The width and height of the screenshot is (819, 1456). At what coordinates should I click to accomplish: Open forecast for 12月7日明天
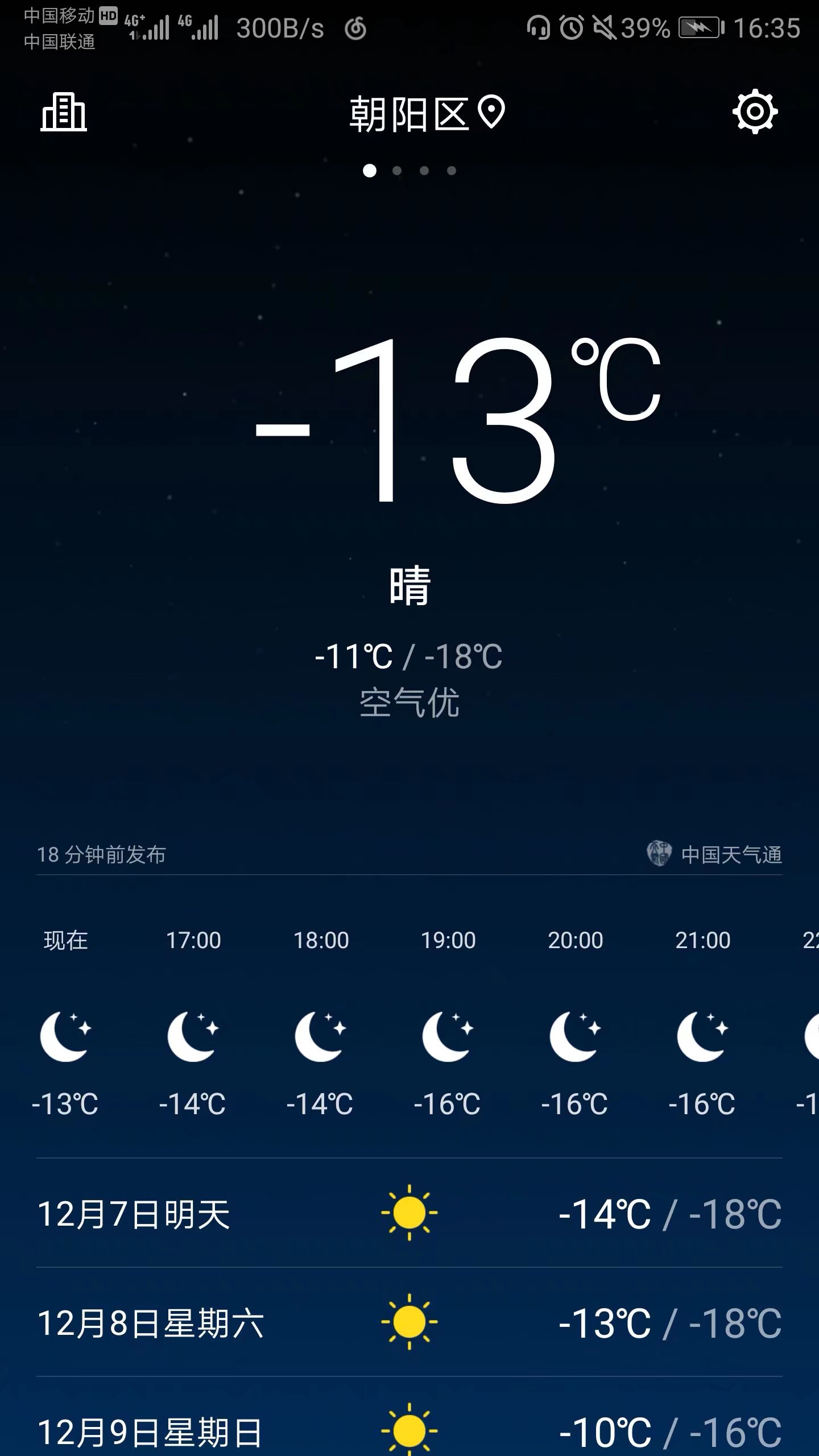pyautogui.click(x=409, y=1214)
